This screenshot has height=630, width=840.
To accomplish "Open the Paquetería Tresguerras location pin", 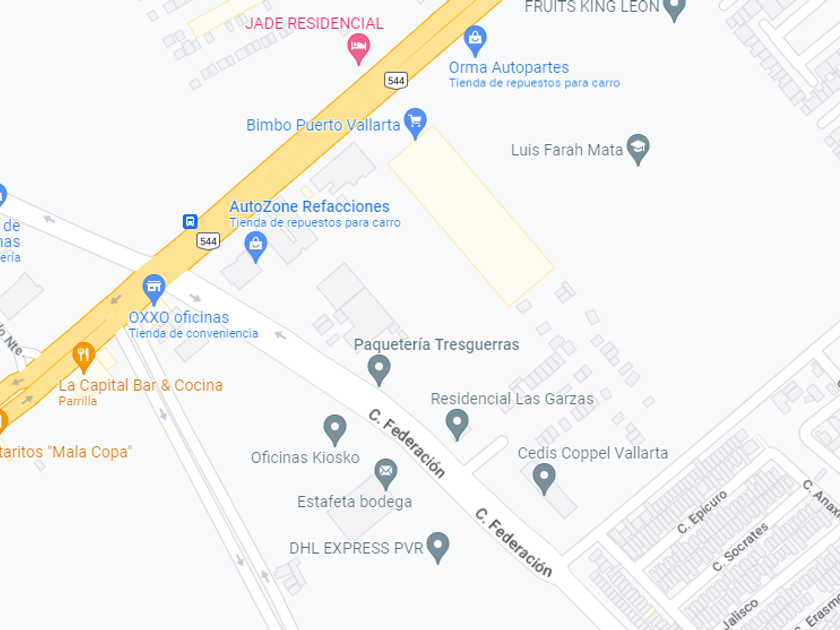I will [379, 370].
